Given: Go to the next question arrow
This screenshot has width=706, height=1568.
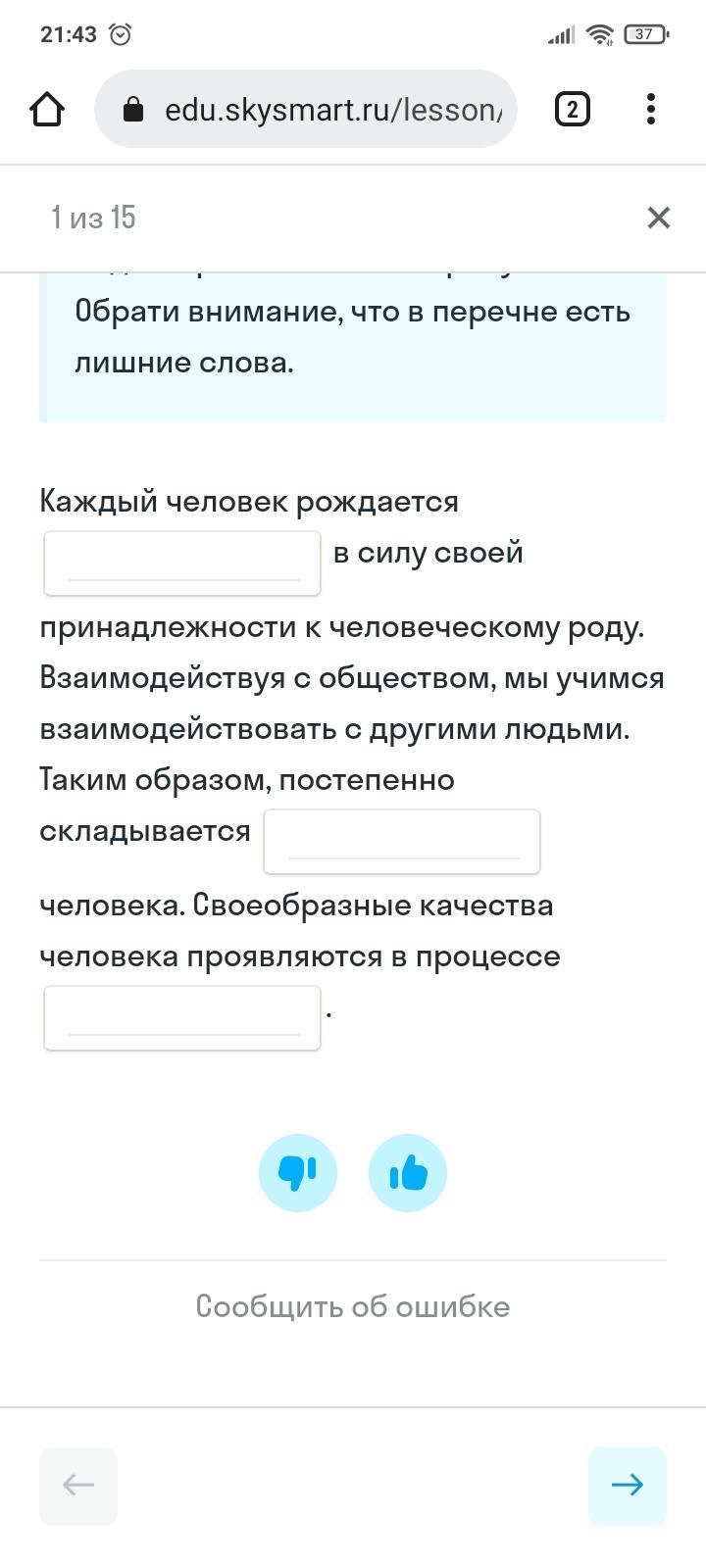Looking at the screenshot, I should point(628,1486).
